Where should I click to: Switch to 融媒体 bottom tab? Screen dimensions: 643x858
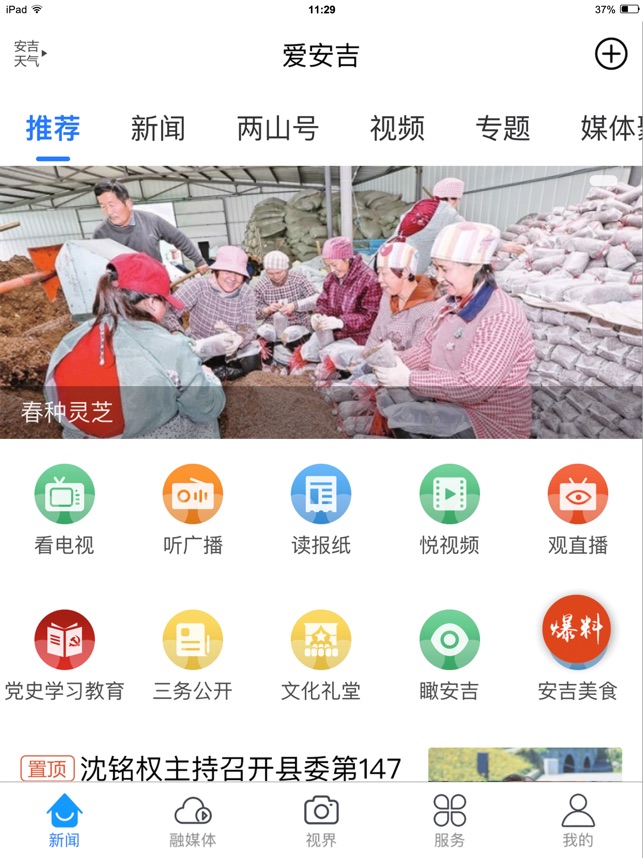(x=193, y=821)
